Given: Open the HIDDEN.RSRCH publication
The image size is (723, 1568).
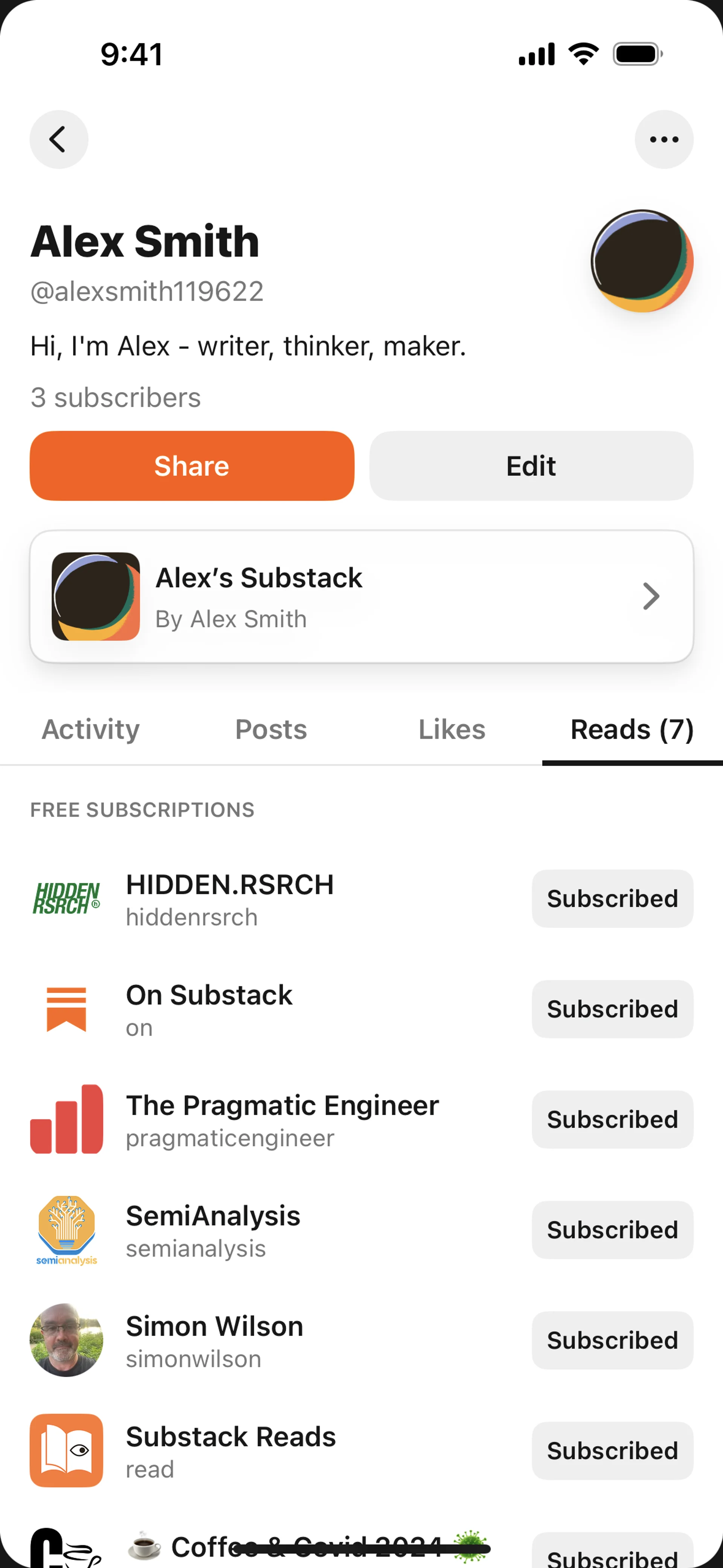Looking at the screenshot, I should [229, 899].
